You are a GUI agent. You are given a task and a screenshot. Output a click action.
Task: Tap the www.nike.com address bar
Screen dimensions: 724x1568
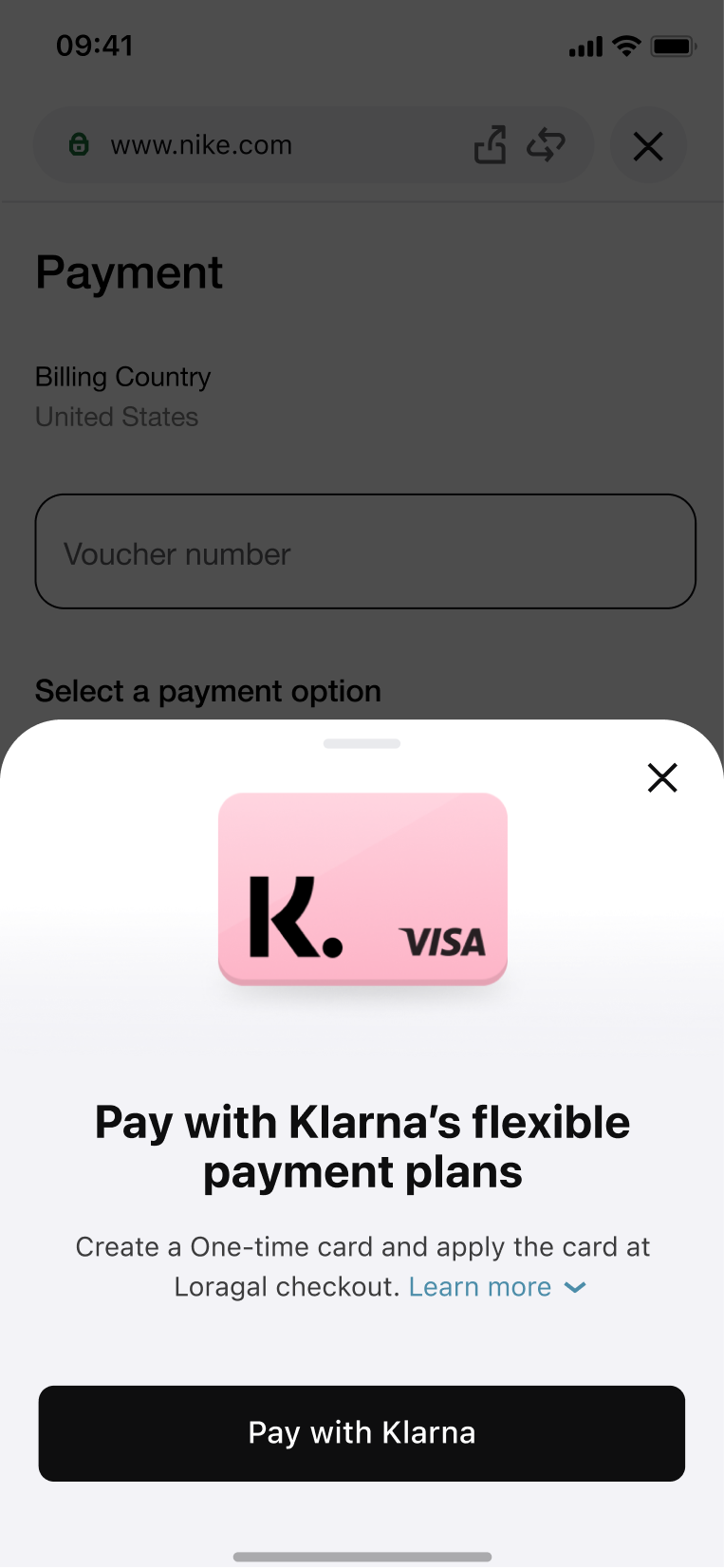[x=247, y=145]
